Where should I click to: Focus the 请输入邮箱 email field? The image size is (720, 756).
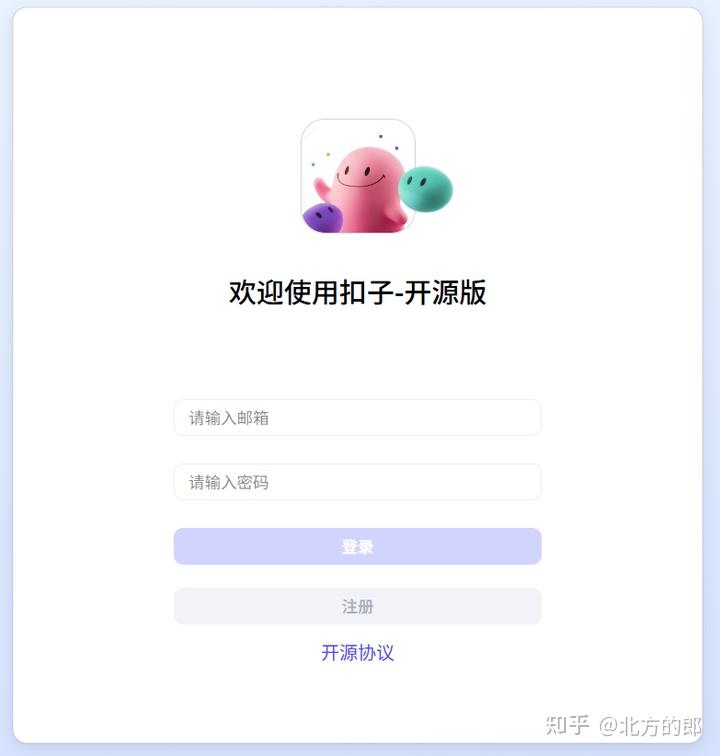357,418
